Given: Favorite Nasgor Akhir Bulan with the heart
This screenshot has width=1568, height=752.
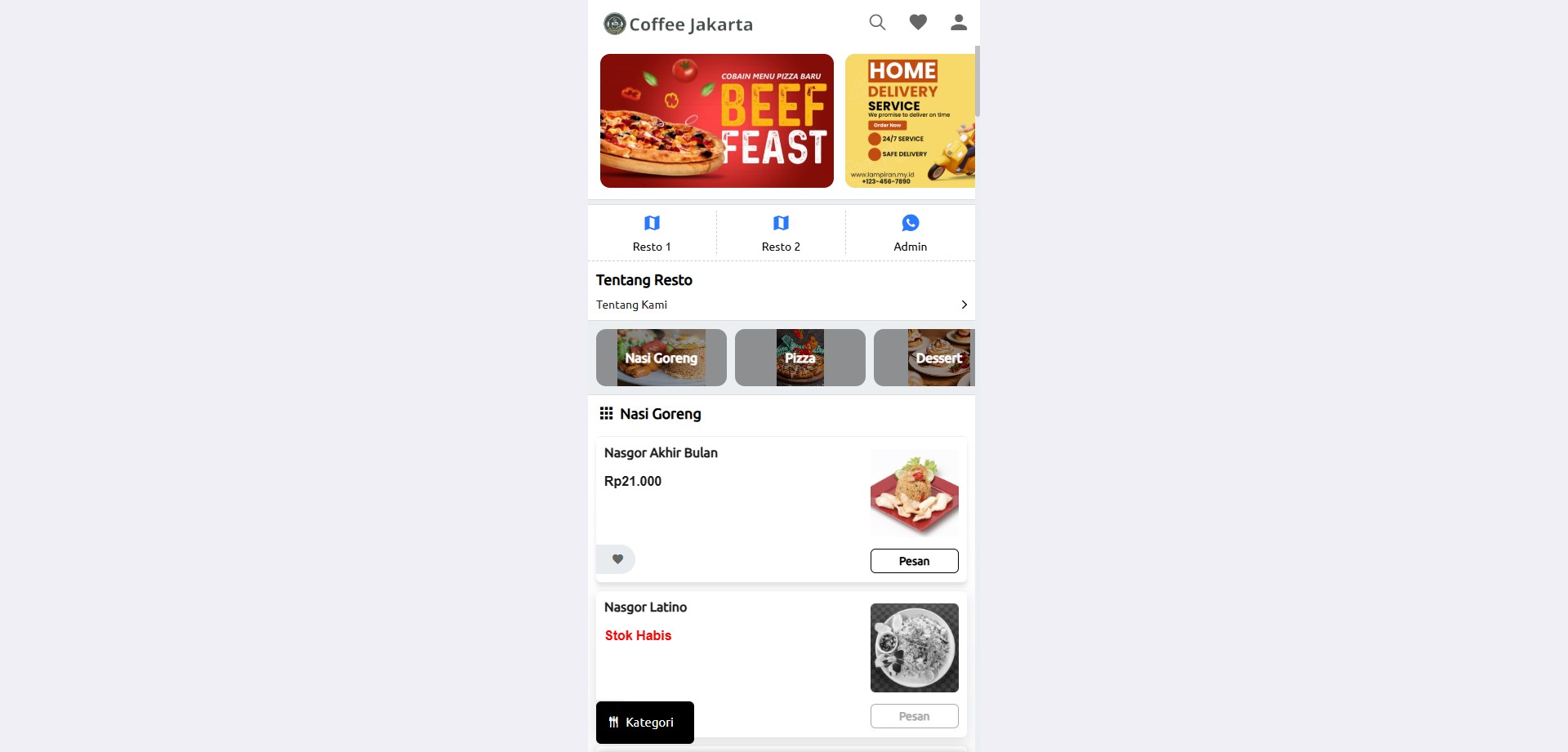Looking at the screenshot, I should (x=617, y=559).
